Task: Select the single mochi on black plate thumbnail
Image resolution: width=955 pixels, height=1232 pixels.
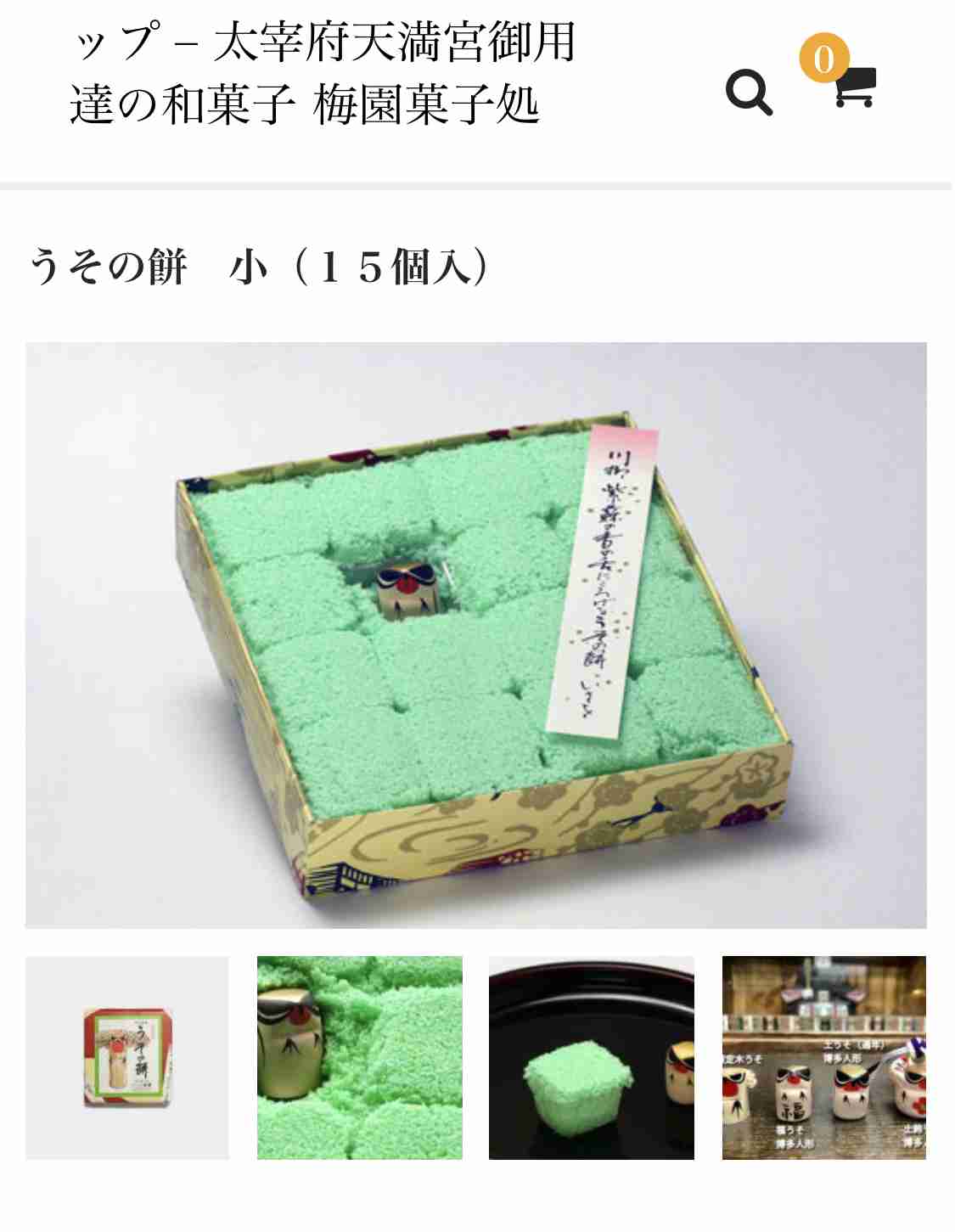Action: [x=592, y=1057]
